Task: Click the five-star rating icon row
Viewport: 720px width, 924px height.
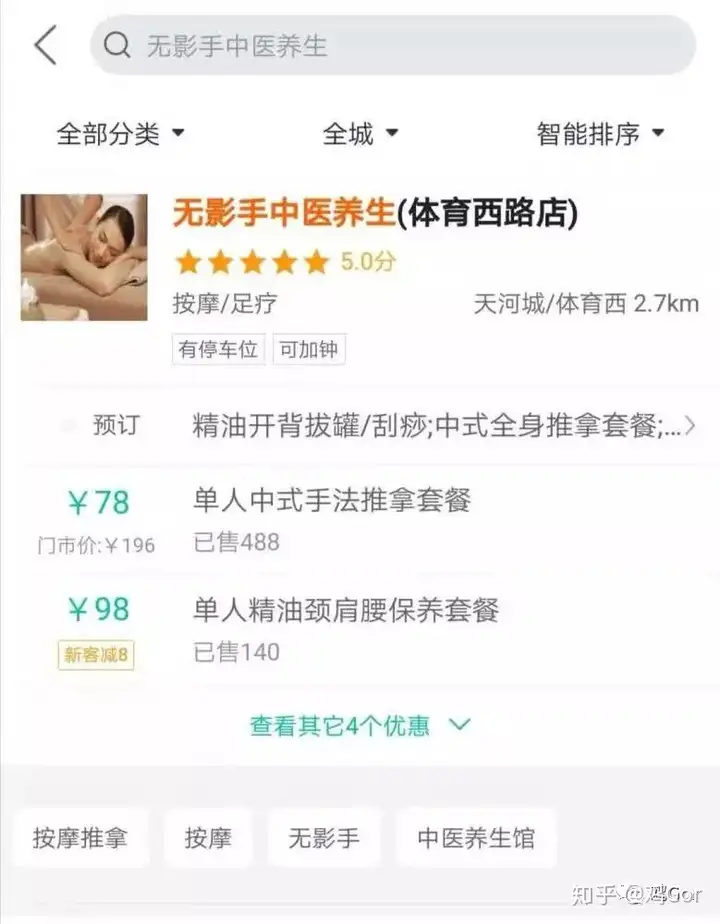Action: tap(252, 262)
